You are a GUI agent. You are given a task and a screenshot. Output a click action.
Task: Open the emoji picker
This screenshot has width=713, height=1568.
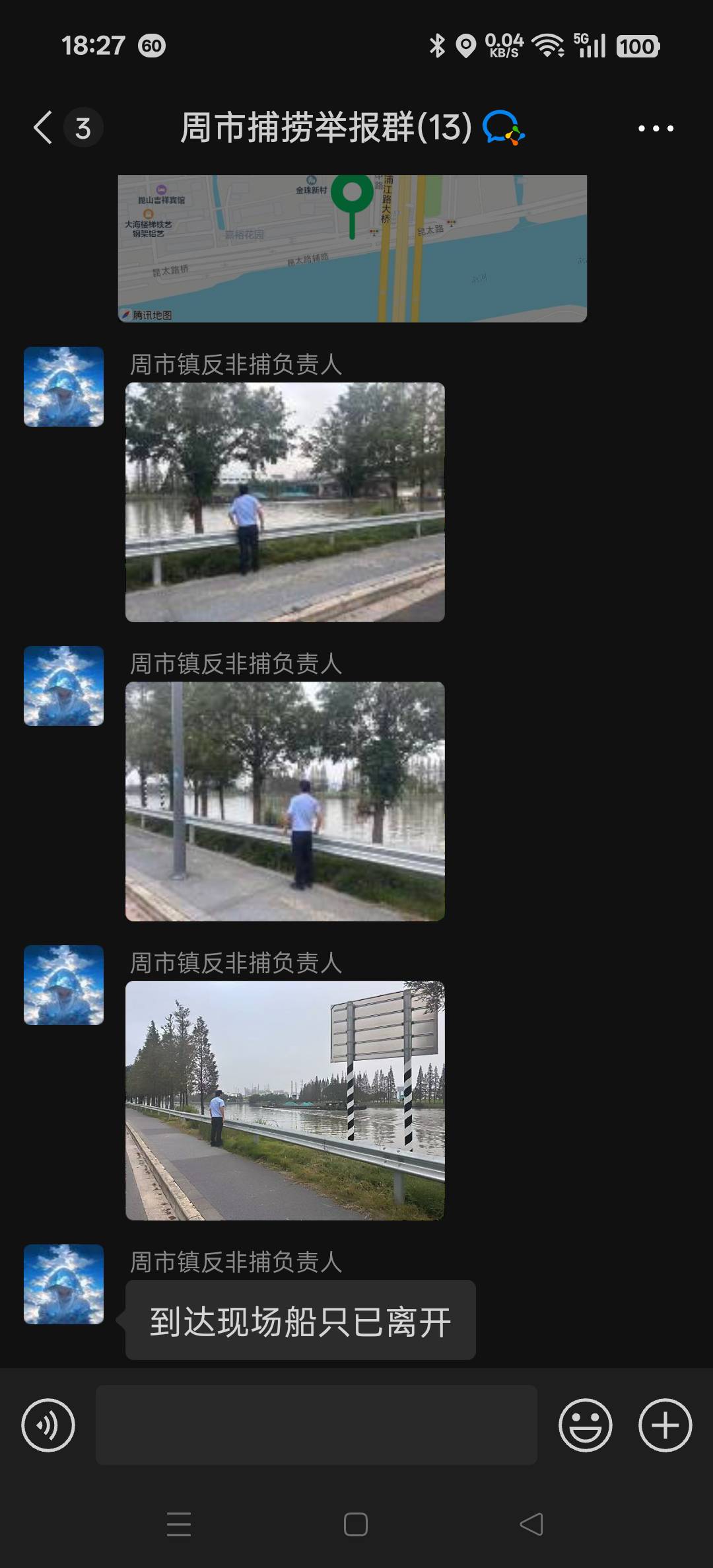point(585,1425)
